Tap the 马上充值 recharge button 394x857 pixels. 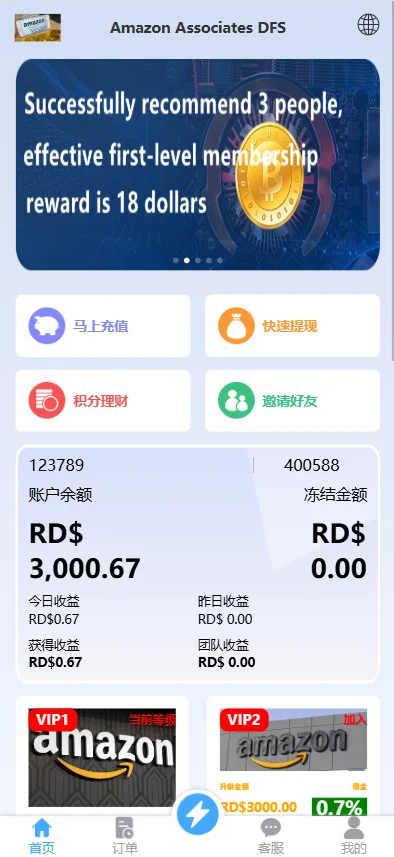click(x=103, y=326)
